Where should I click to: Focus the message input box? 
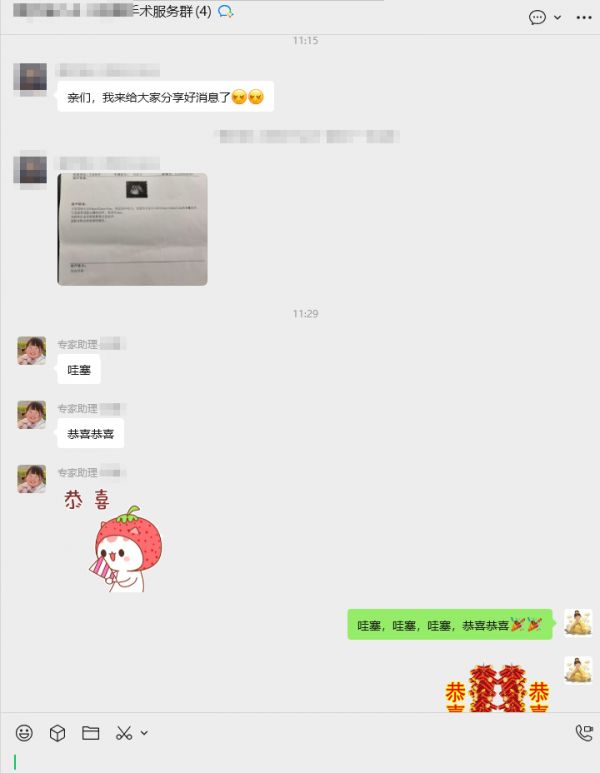click(x=300, y=760)
